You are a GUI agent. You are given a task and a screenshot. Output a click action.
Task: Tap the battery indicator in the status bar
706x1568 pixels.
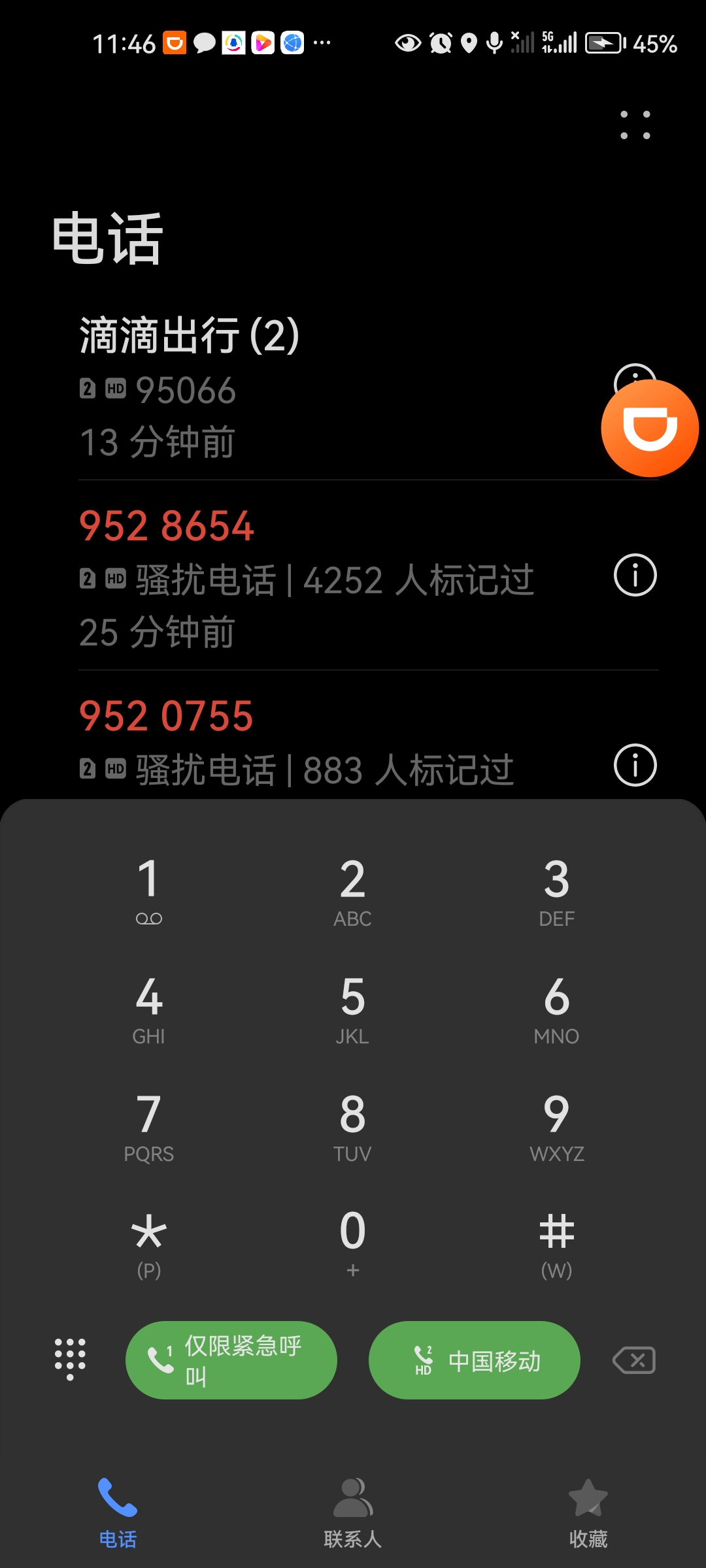(x=604, y=43)
